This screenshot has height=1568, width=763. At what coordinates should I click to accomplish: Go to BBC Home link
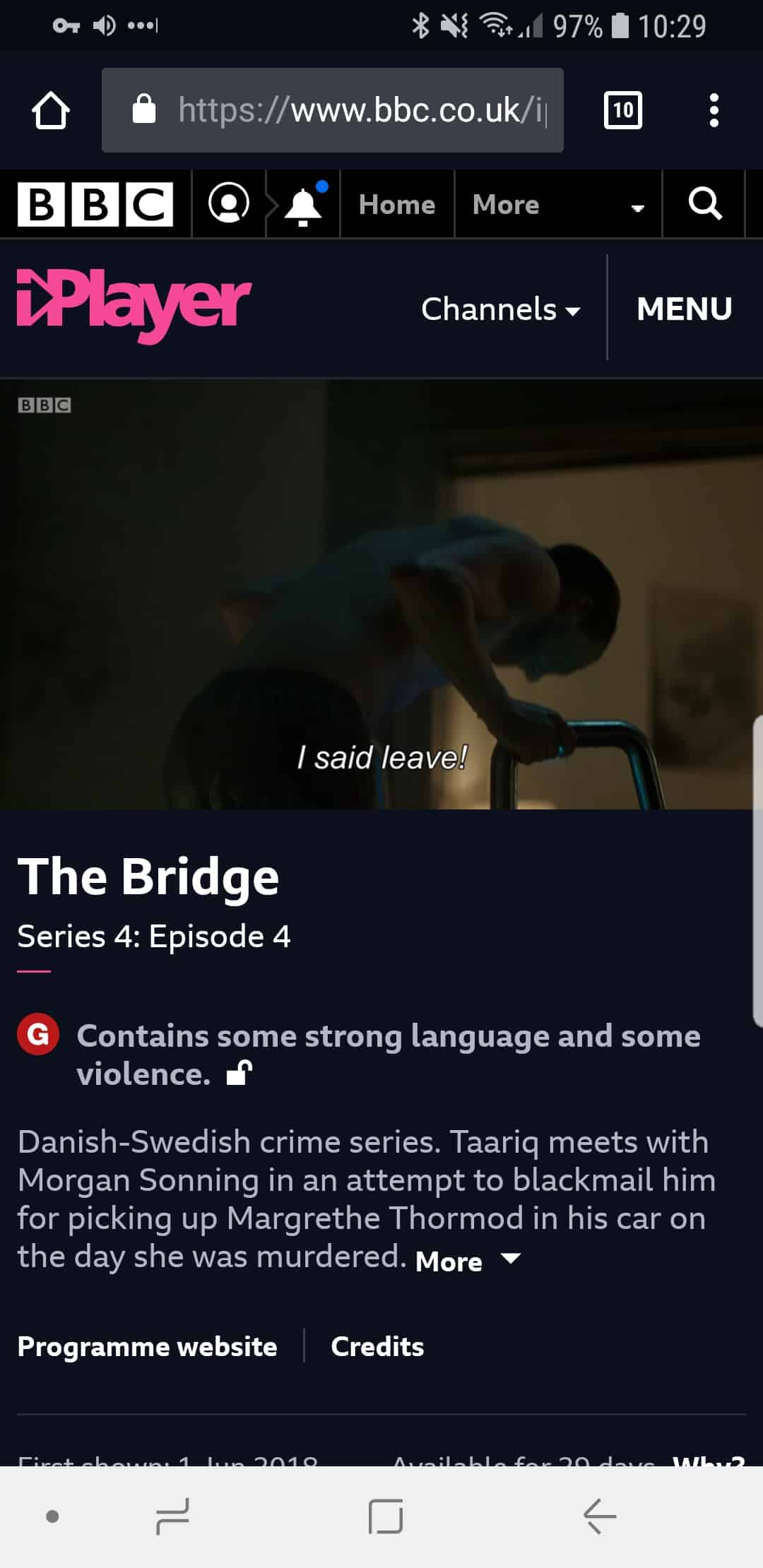(x=397, y=205)
